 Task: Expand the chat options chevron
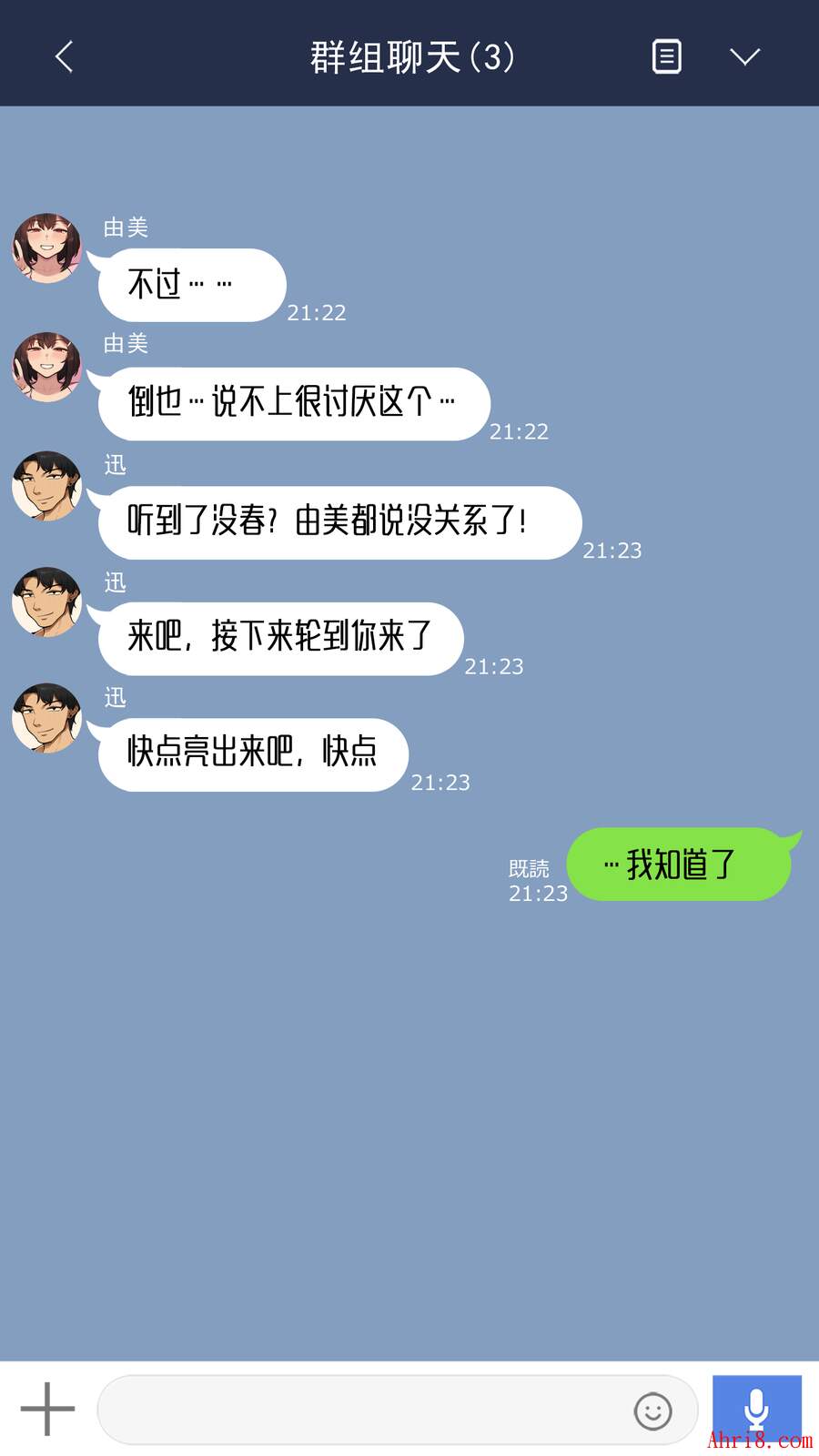point(744,56)
